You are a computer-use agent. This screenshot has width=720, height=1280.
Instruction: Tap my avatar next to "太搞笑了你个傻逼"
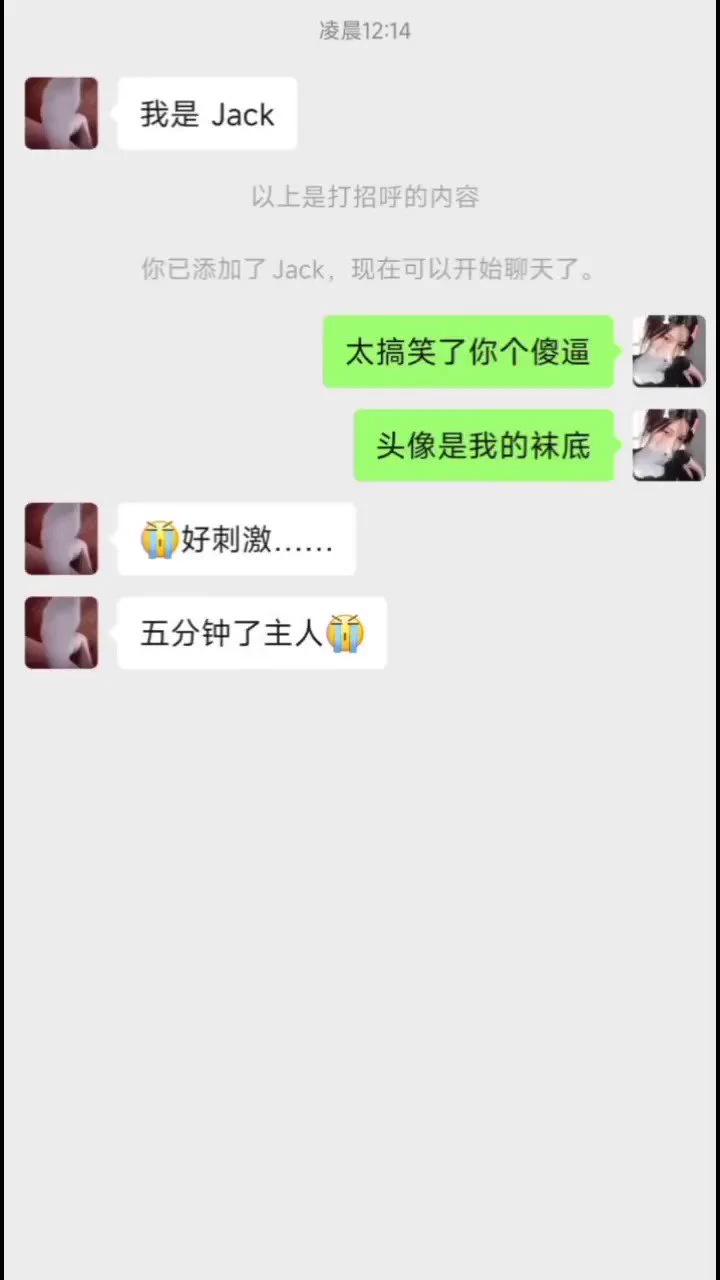pos(669,351)
